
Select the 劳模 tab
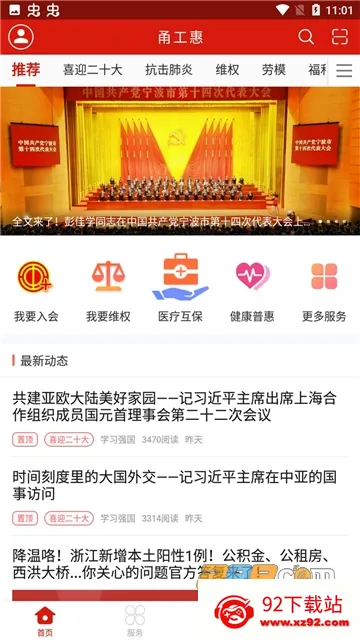click(273, 70)
